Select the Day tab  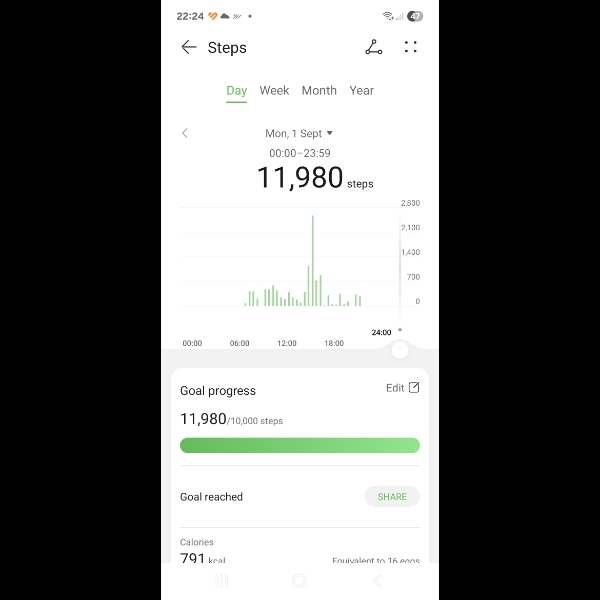pos(236,90)
